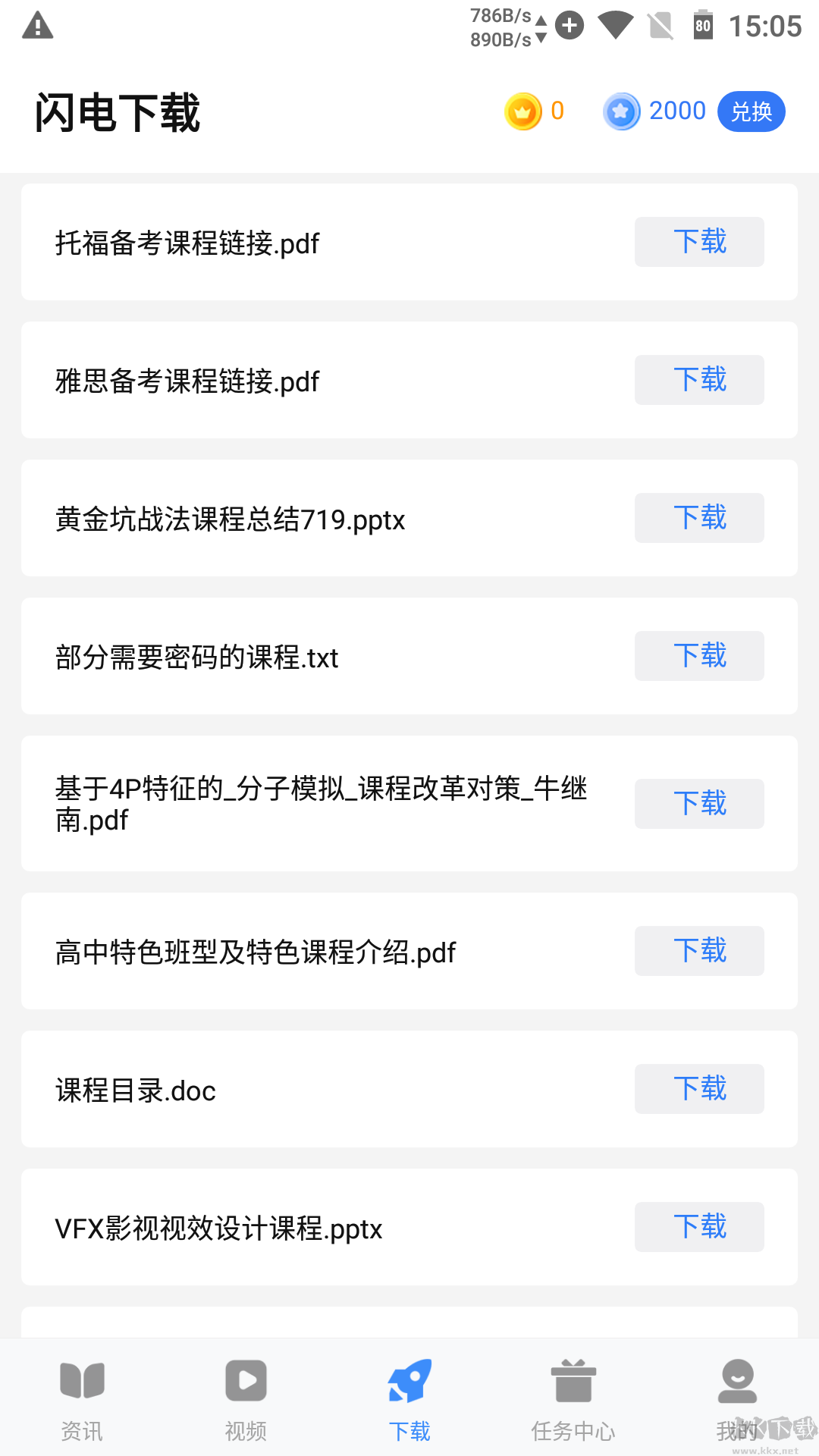Tap the rocket 下载 download icon
This screenshot has height=1456, width=819.
coord(409,1382)
